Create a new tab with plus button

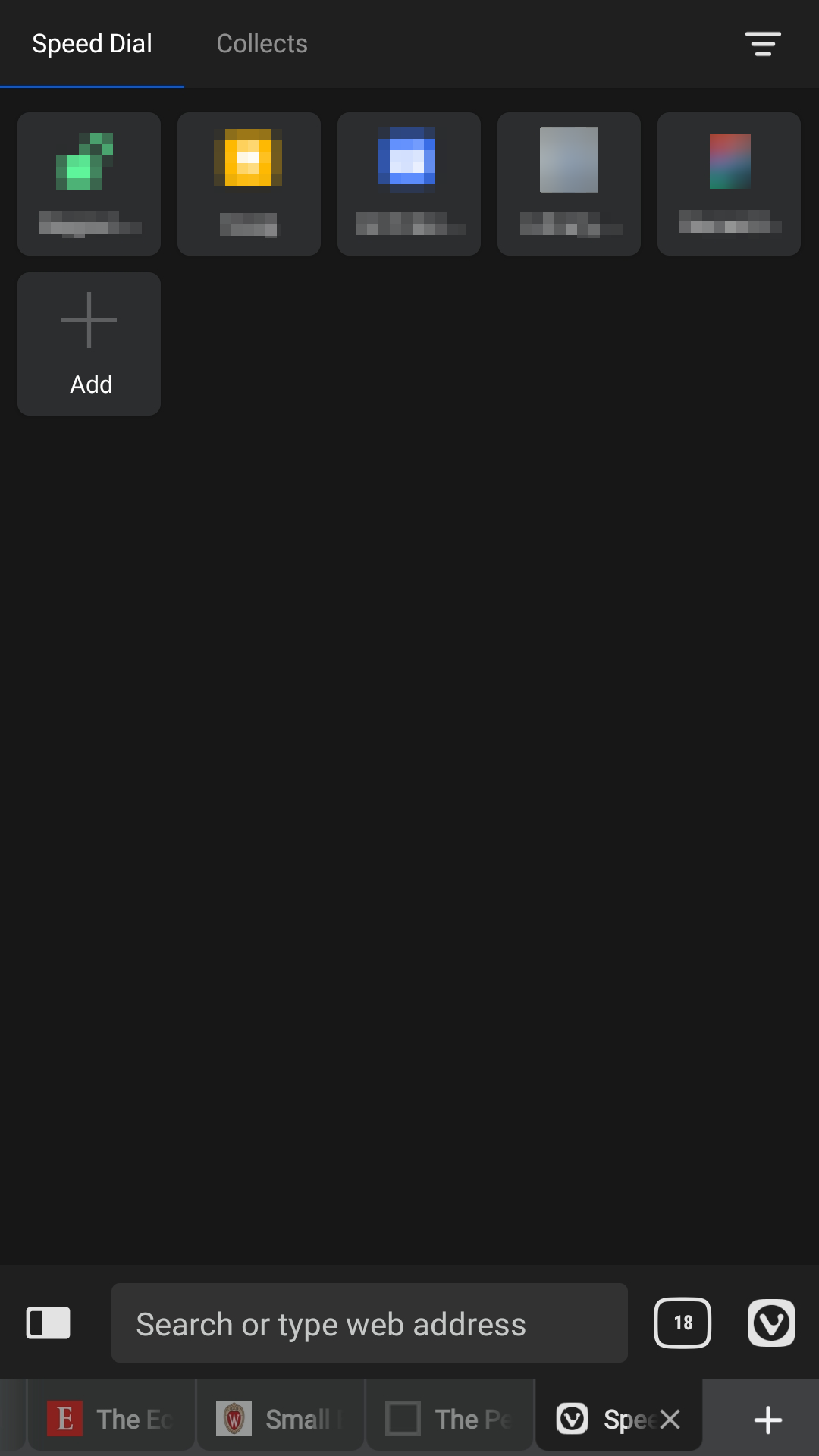(768, 1420)
